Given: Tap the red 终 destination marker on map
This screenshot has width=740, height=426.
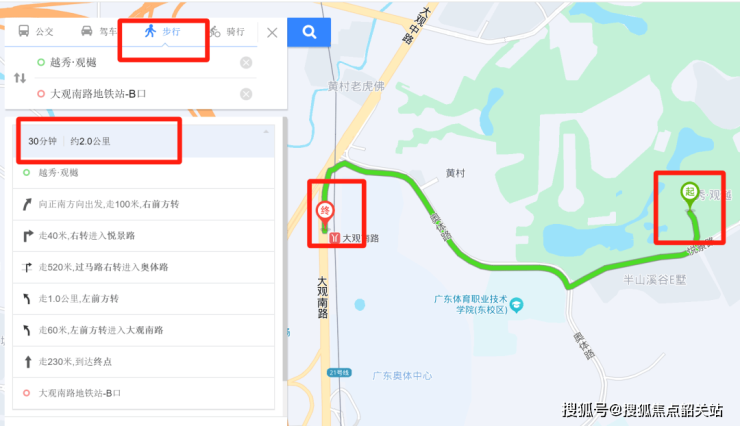Looking at the screenshot, I should 324,211.
